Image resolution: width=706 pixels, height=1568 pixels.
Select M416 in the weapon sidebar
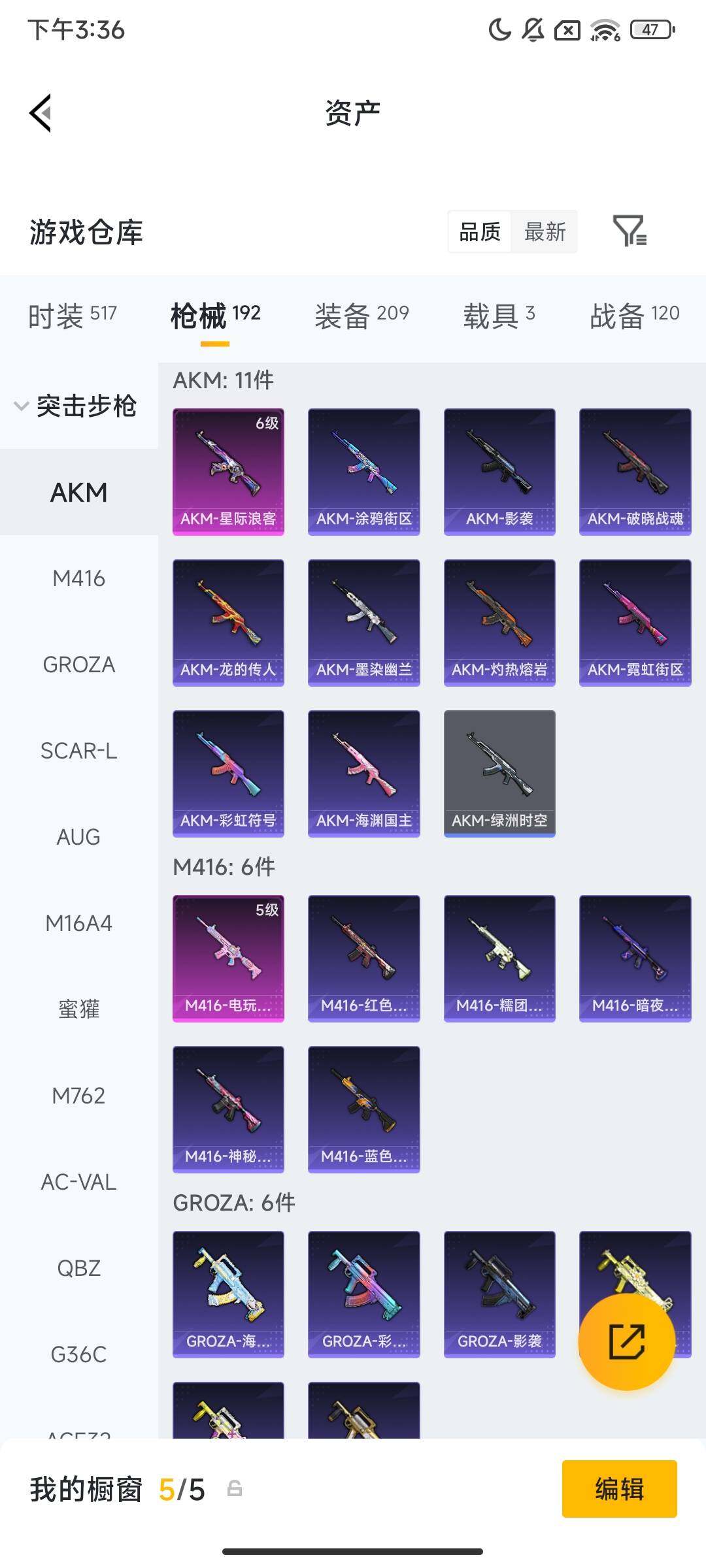[x=78, y=578]
